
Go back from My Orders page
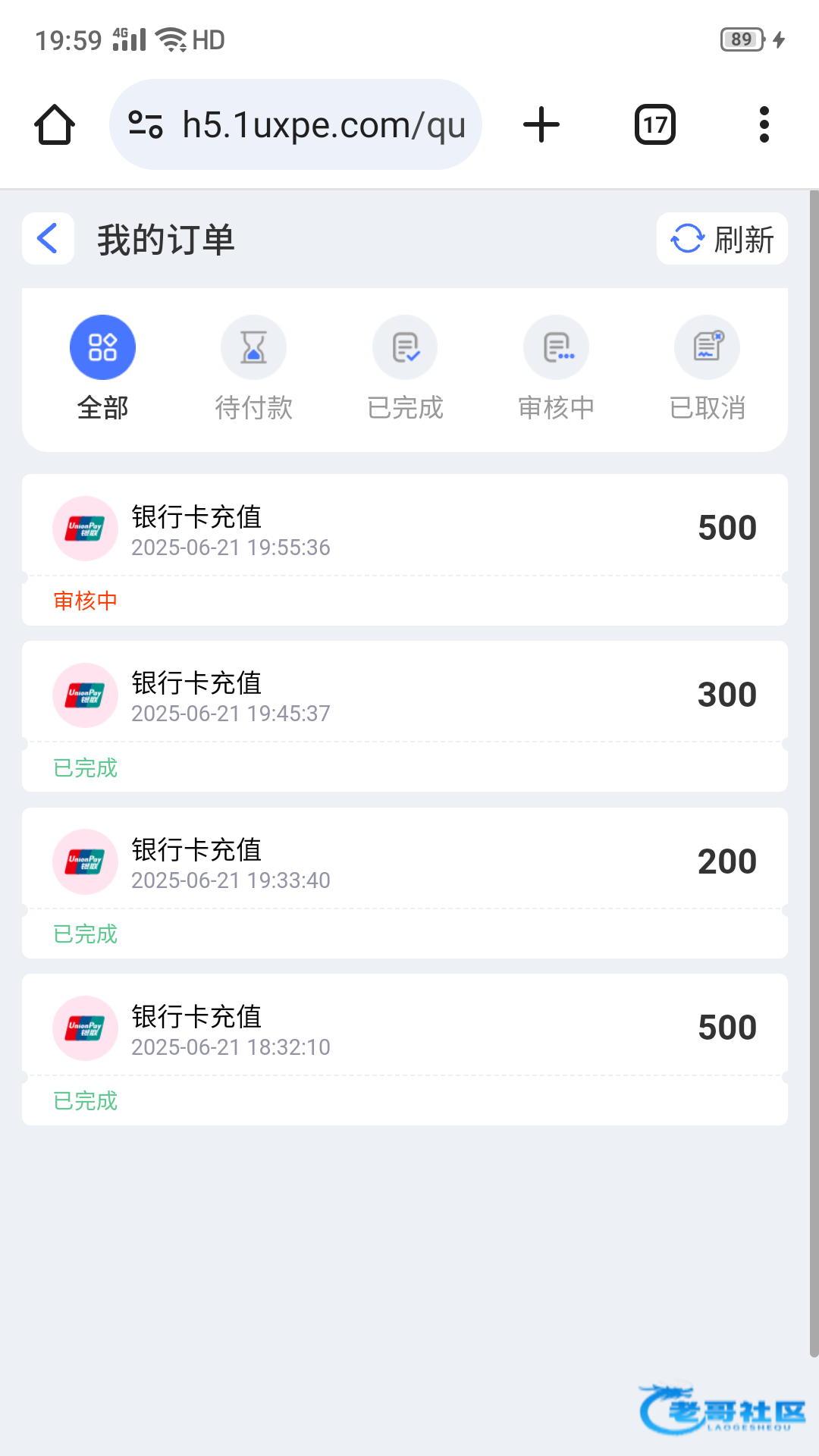coord(48,239)
